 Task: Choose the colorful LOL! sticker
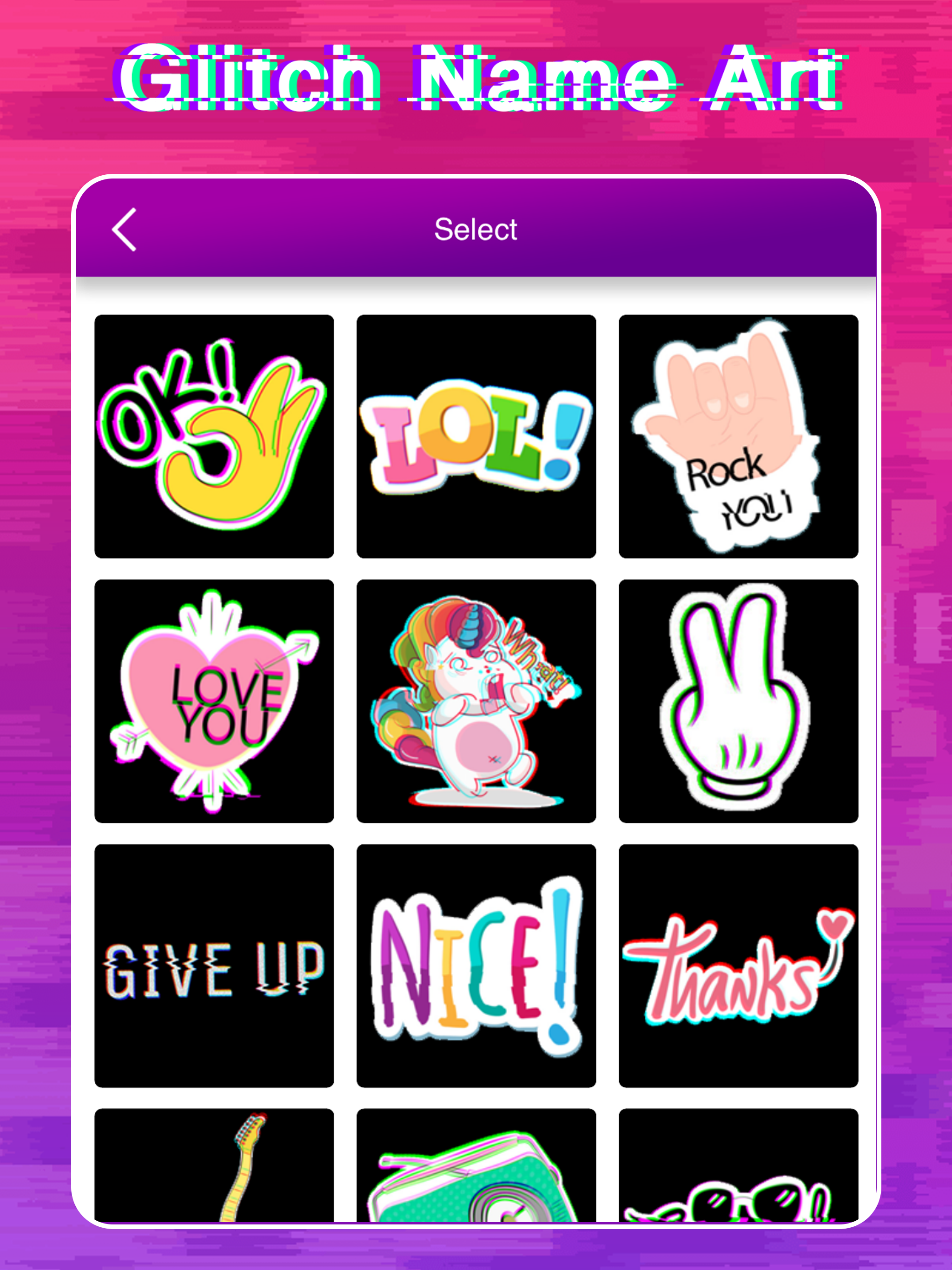(x=476, y=437)
